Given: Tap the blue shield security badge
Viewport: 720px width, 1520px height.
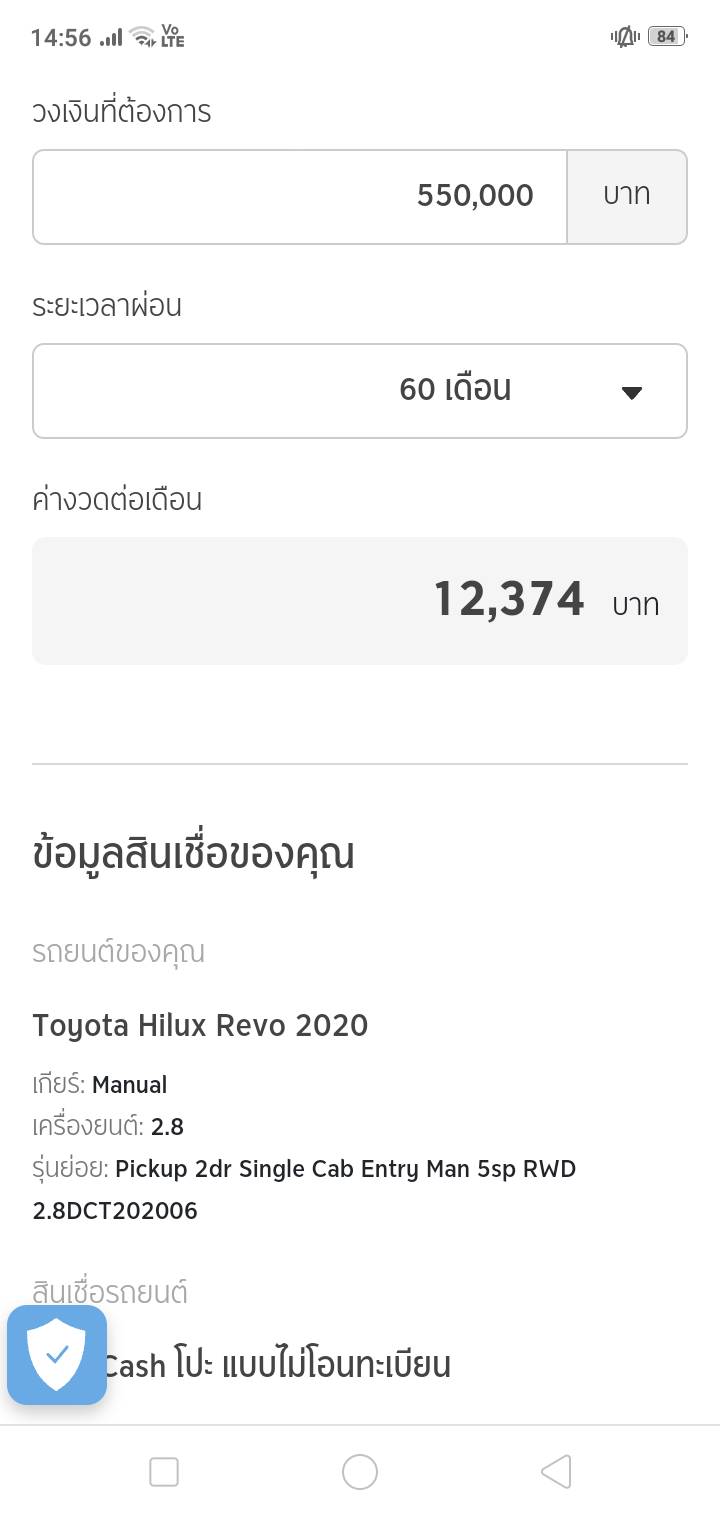Looking at the screenshot, I should [x=57, y=1355].
